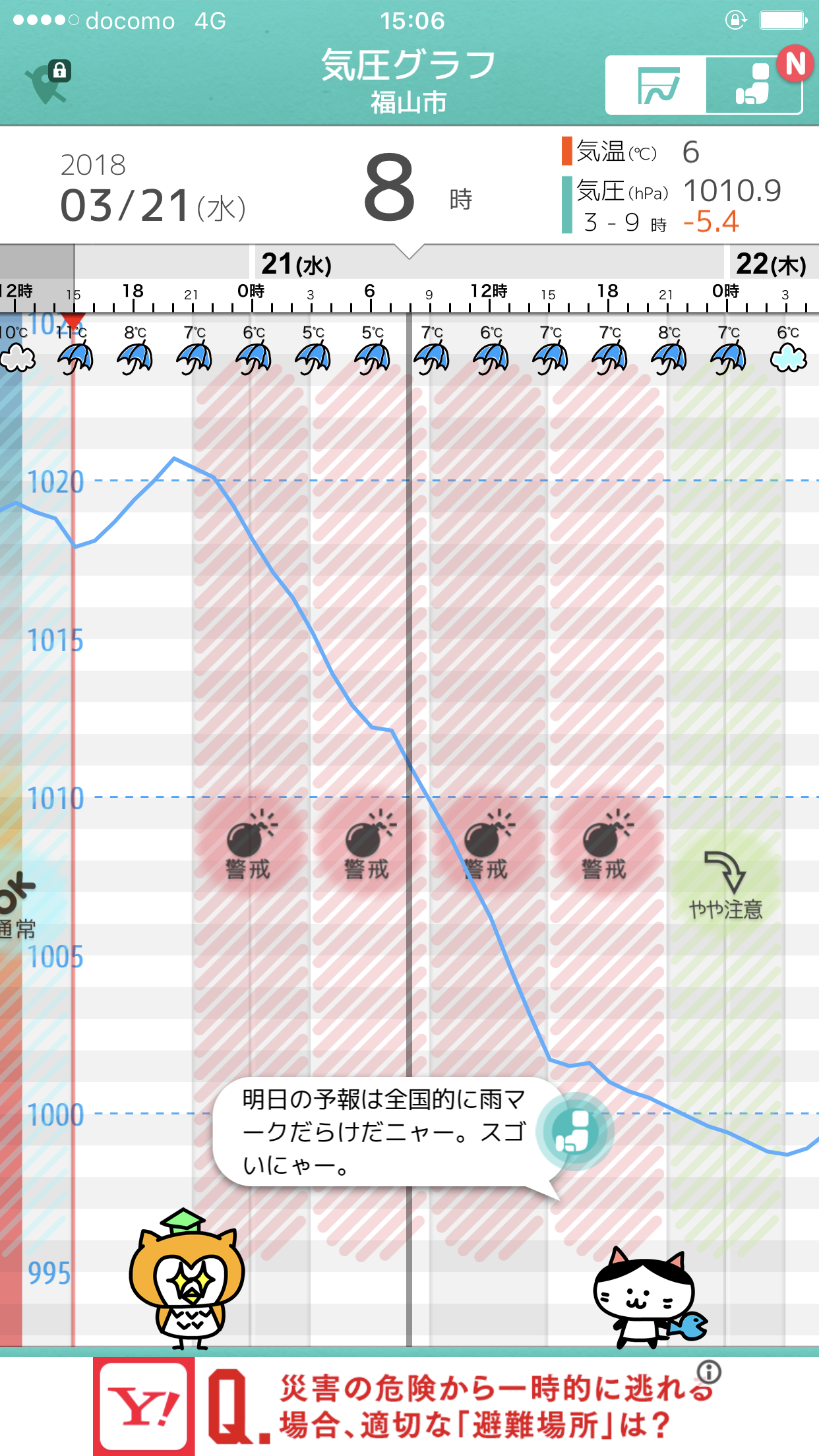Open the Yahoo disaster evacuation ad banner
Image resolution: width=819 pixels, height=1456 pixels.
pyautogui.click(x=409, y=1406)
